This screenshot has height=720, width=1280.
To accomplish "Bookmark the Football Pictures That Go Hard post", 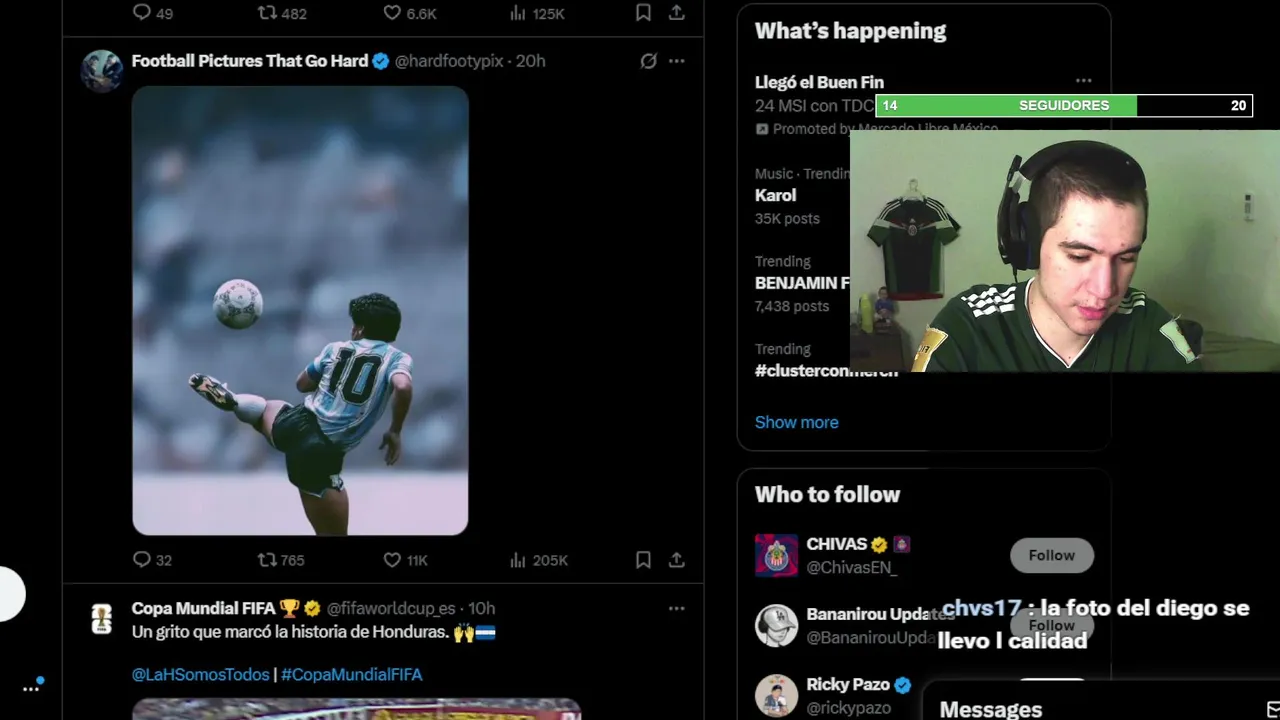I will 644,560.
